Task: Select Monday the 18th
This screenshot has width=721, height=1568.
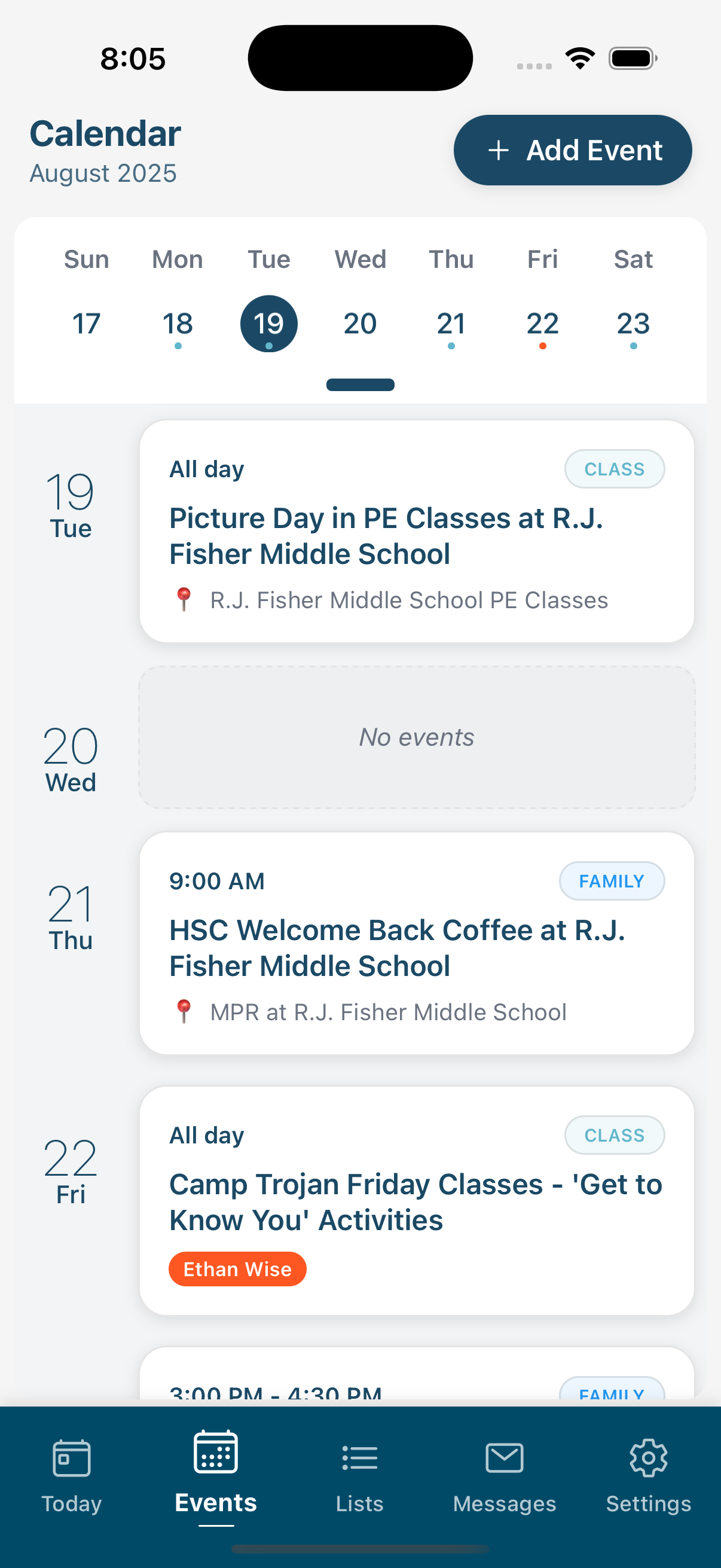Action: pos(178,323)
